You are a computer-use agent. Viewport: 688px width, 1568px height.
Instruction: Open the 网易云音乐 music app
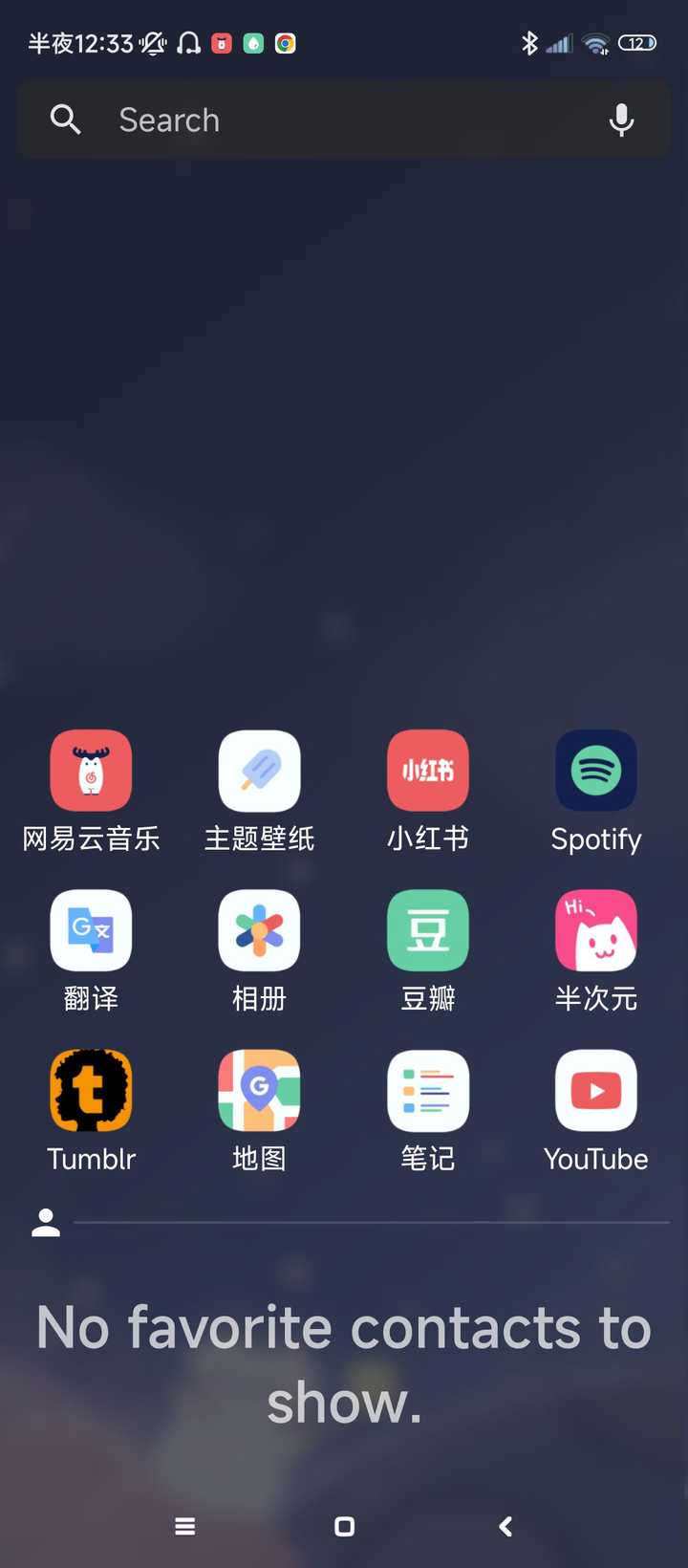click(x=91, y=771)
